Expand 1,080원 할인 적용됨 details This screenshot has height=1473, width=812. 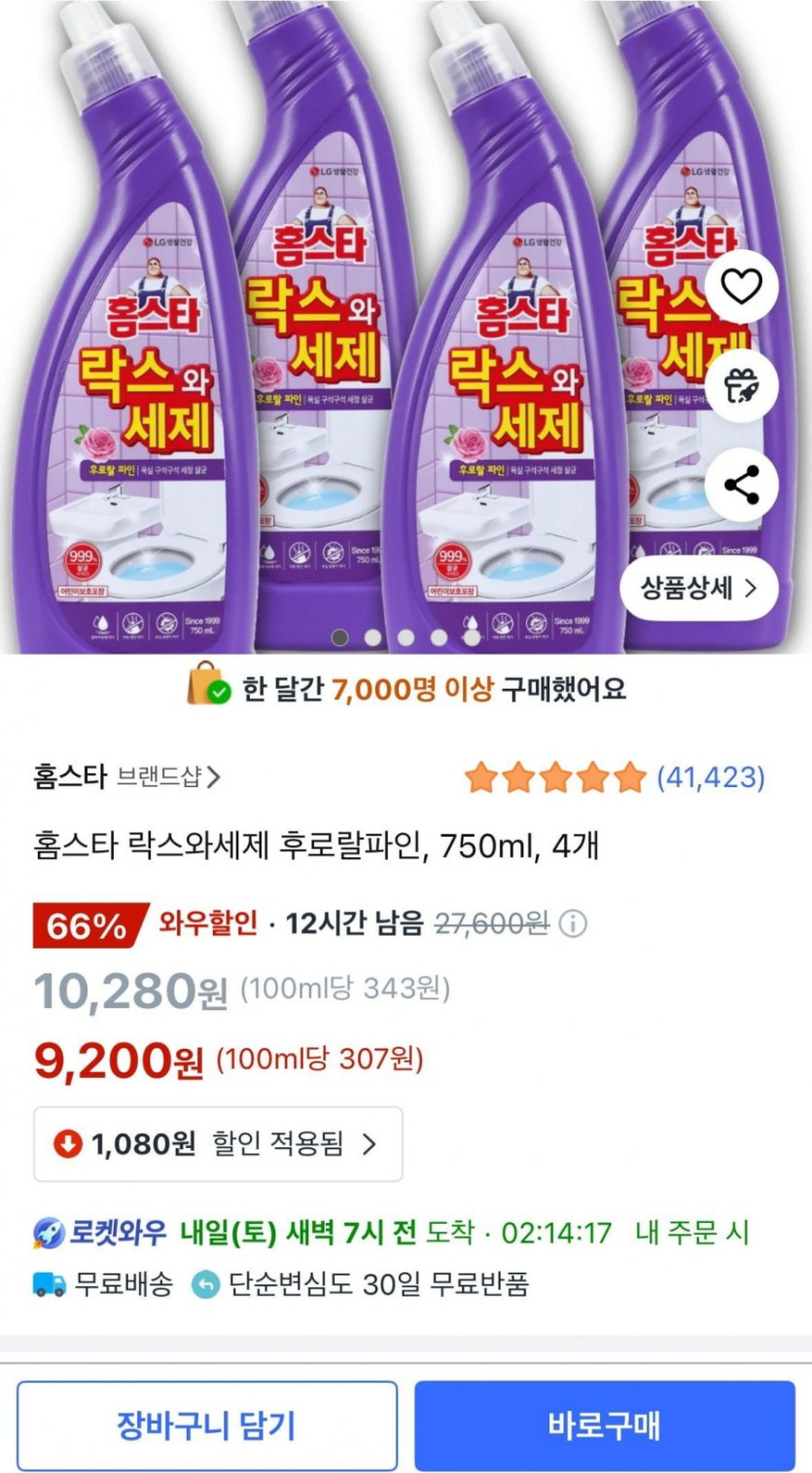[x=218, y=1144]
